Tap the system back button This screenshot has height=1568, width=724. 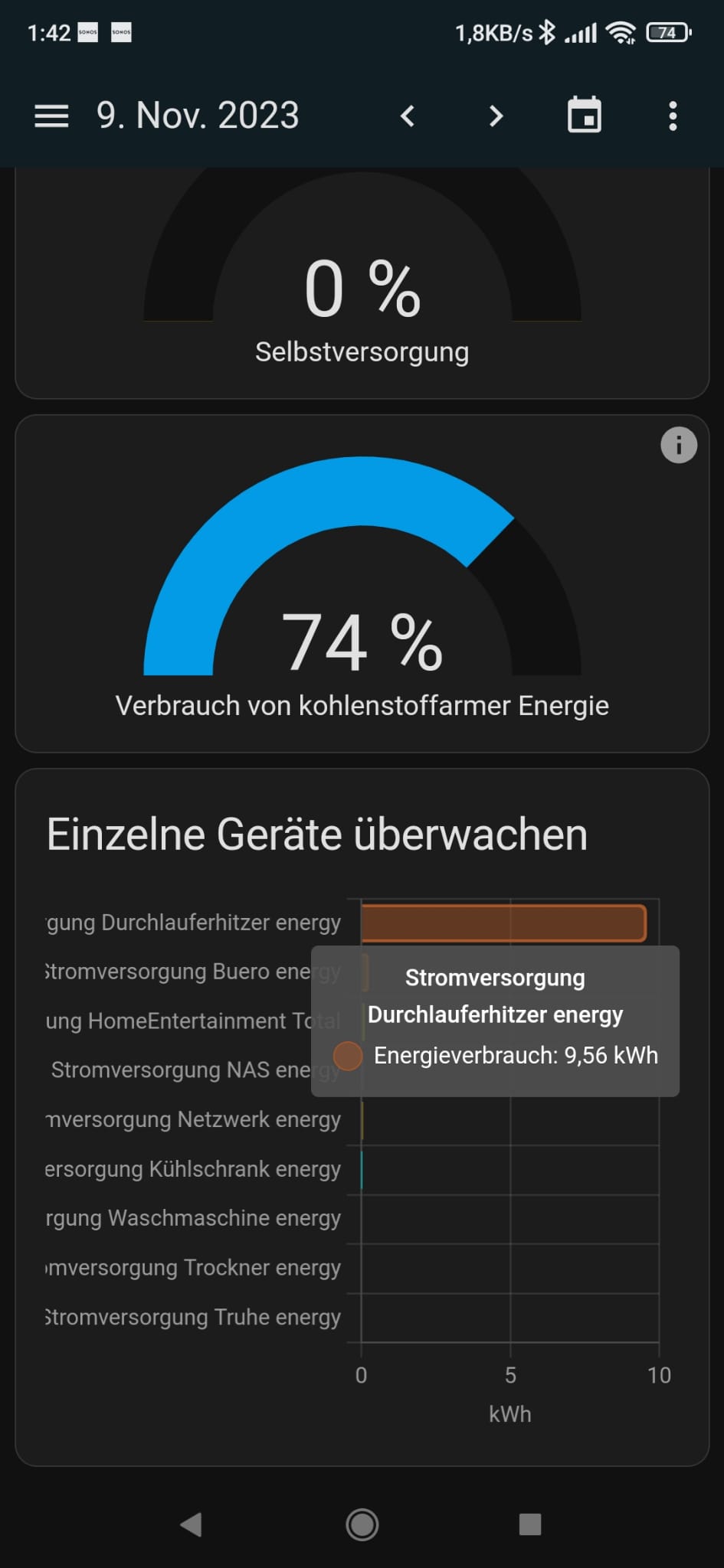[x=191, y=1524]
